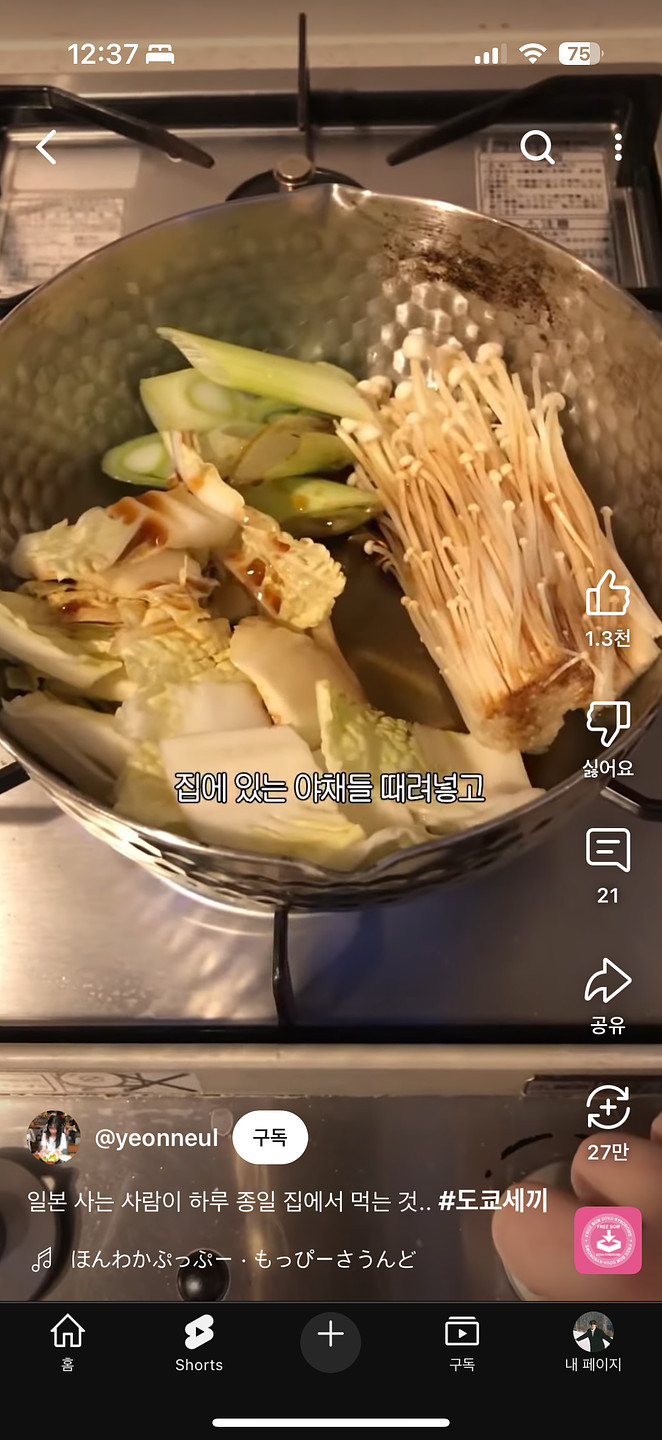662x1440 pixels.
Task: Open the 구독 subscriptions tab
Action: pyautogui.click(x=462, y=1342)
